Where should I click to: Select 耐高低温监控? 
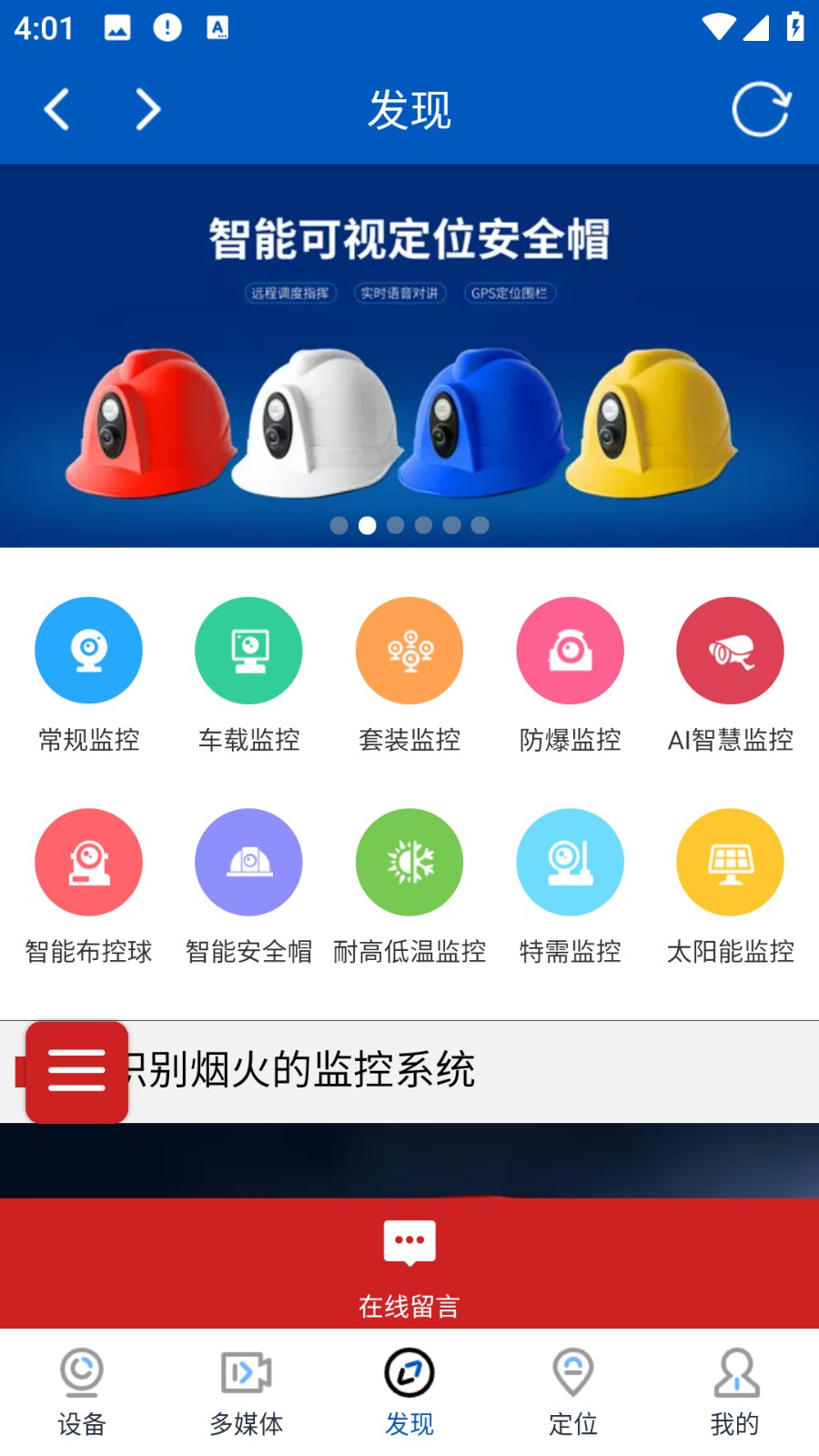click(x=409, y=863)
